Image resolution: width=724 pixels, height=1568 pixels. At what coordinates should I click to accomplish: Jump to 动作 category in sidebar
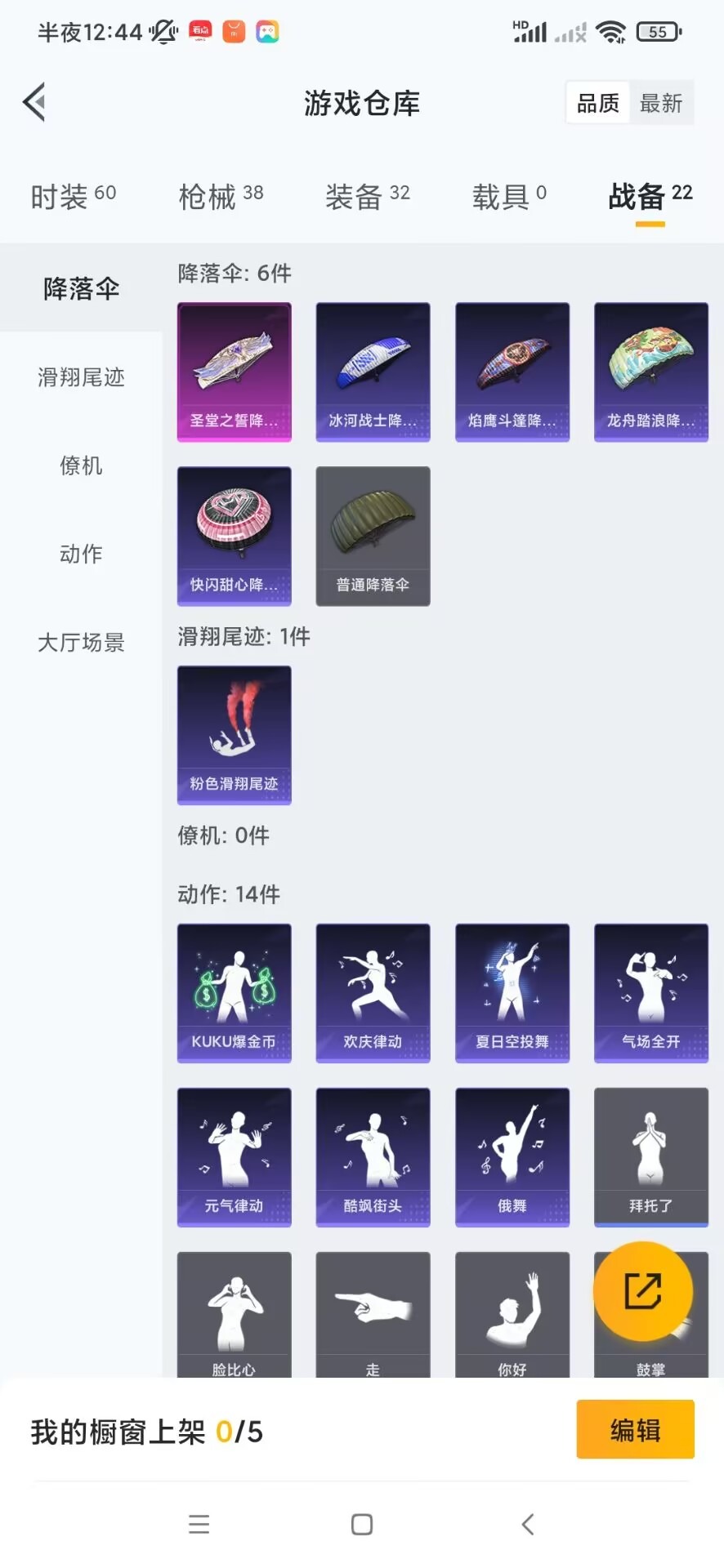[81, 554]
